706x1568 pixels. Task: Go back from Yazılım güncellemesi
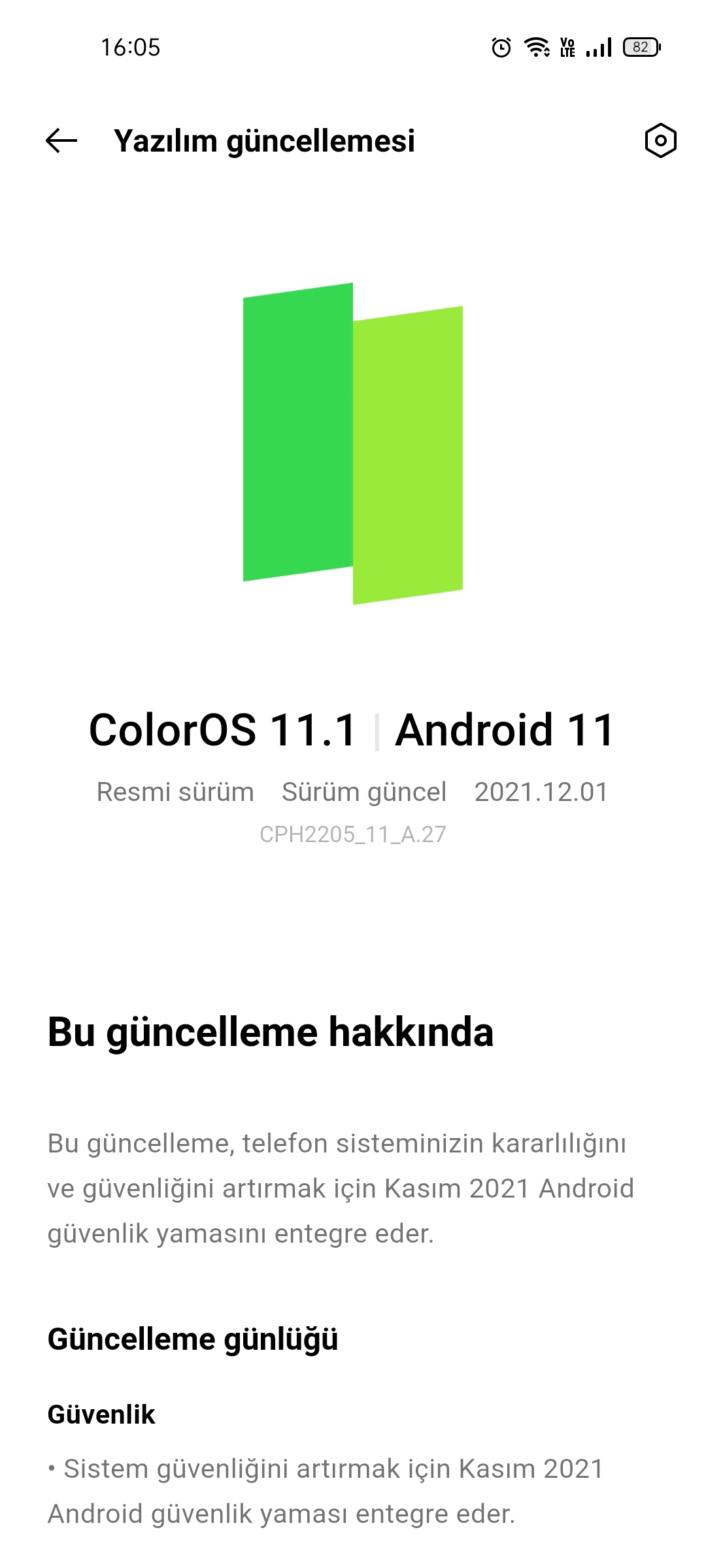click(61, 140)
